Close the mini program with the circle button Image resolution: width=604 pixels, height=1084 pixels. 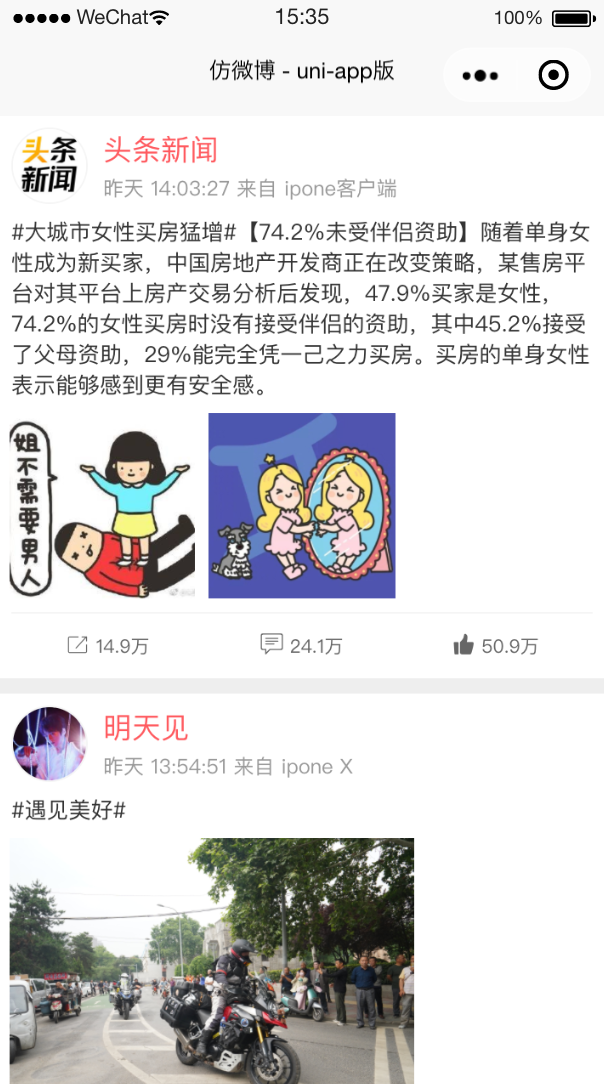tap(553, 75)
